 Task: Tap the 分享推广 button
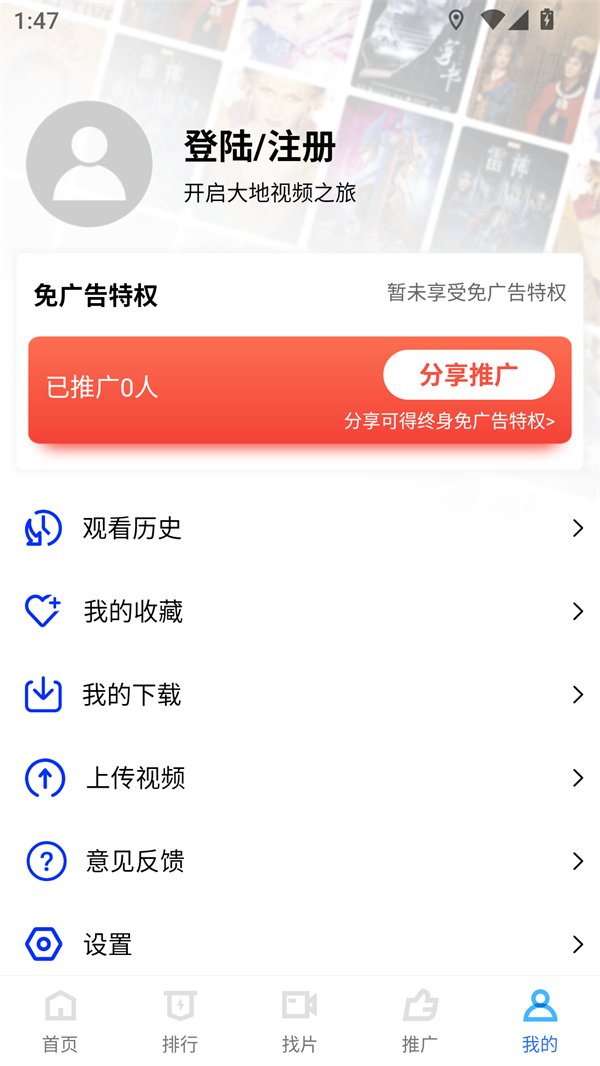(x=468, y=375)
